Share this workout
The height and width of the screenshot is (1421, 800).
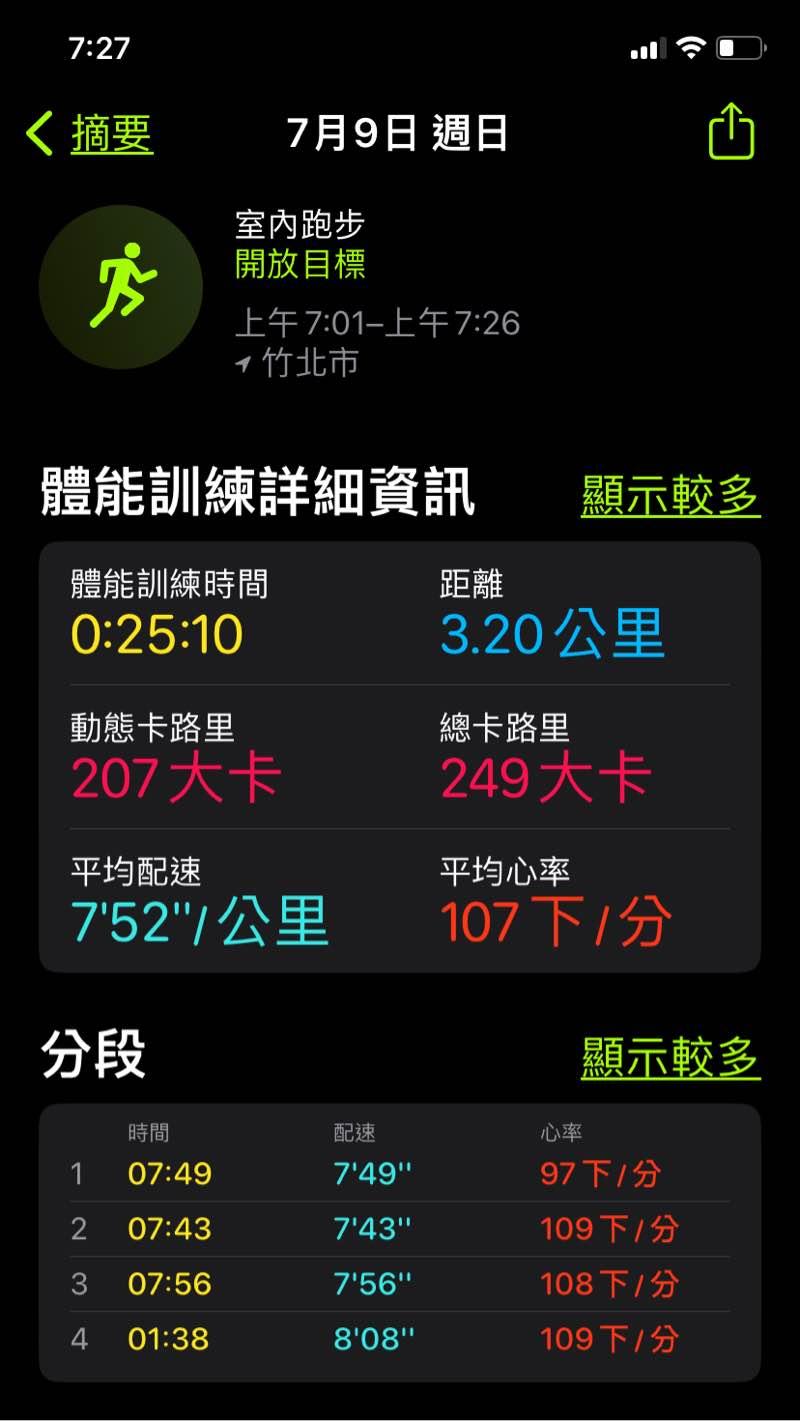731,131
